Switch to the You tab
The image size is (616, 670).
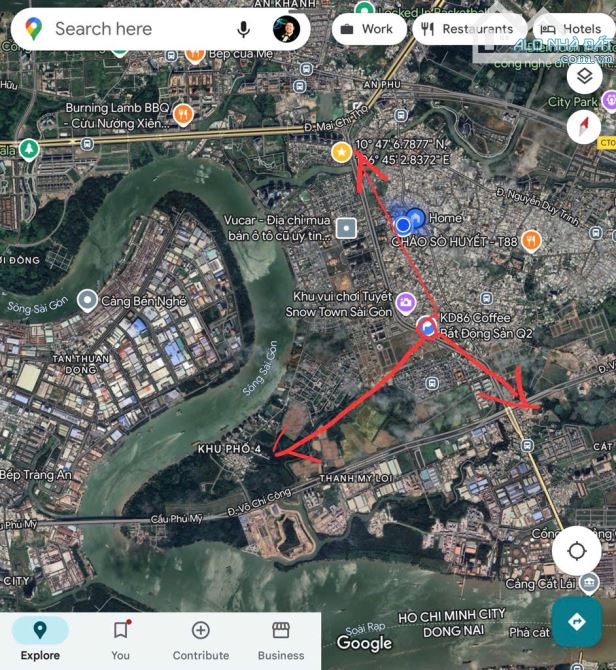[120, 640]
